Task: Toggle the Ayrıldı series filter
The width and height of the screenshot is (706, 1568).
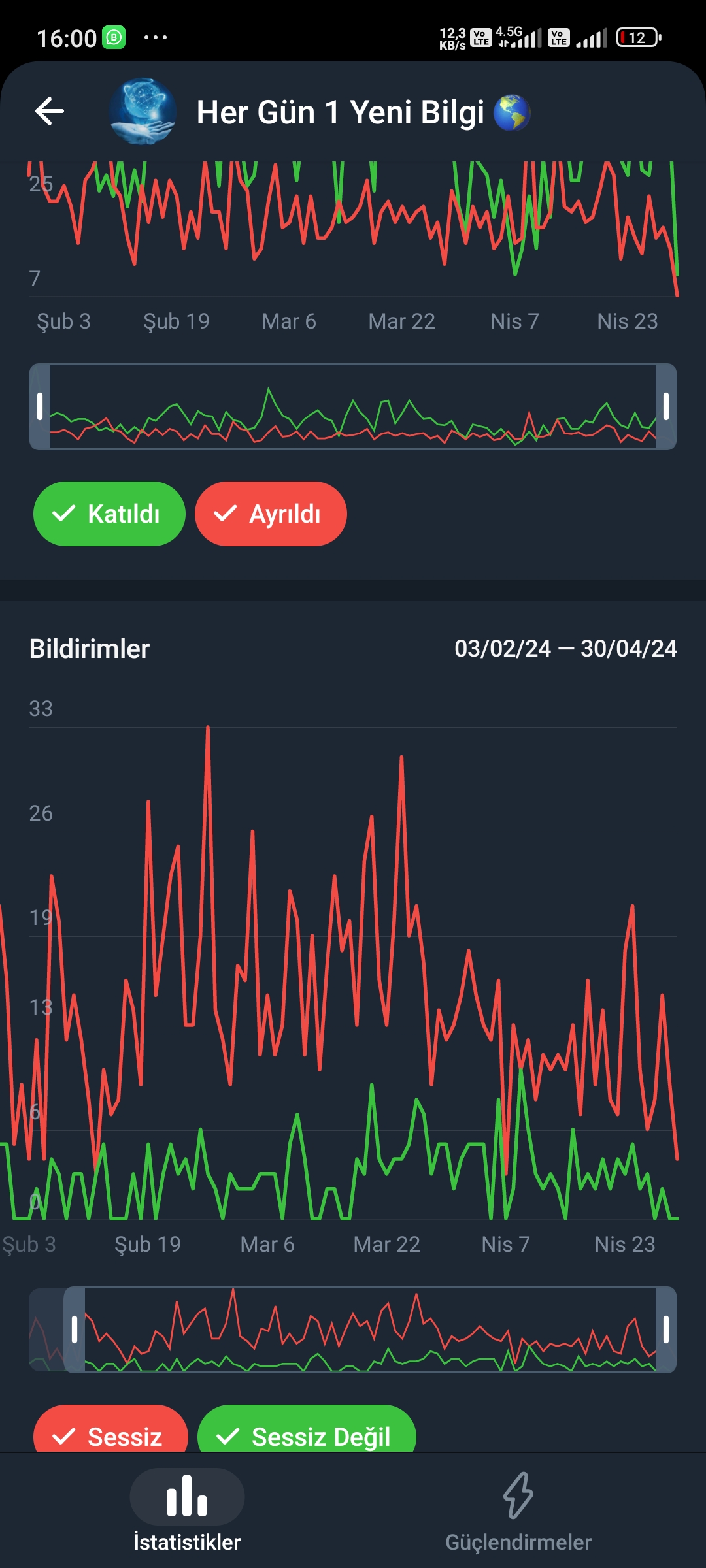Action: coord(271,514)
